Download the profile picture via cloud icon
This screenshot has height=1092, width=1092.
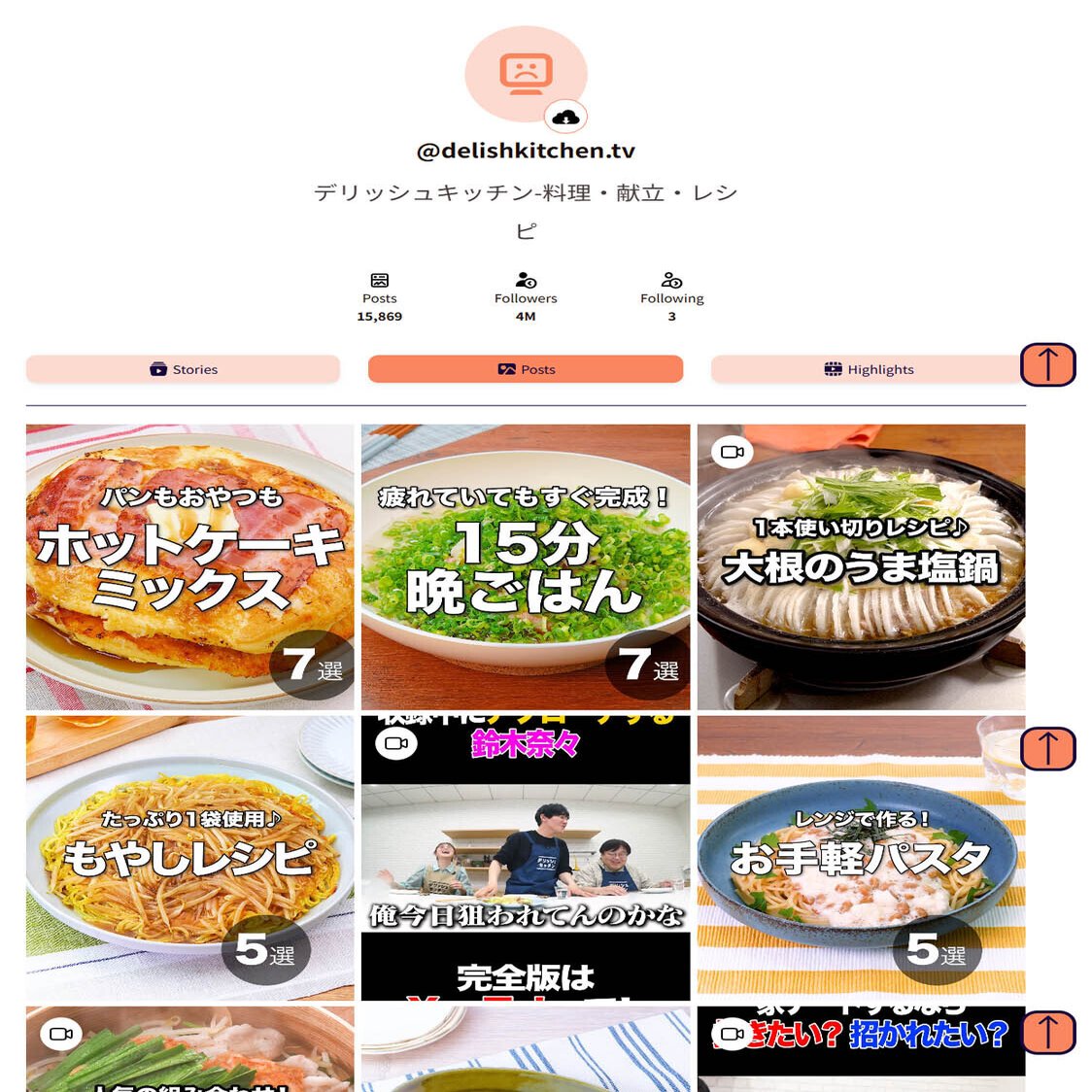coord(565,118)
